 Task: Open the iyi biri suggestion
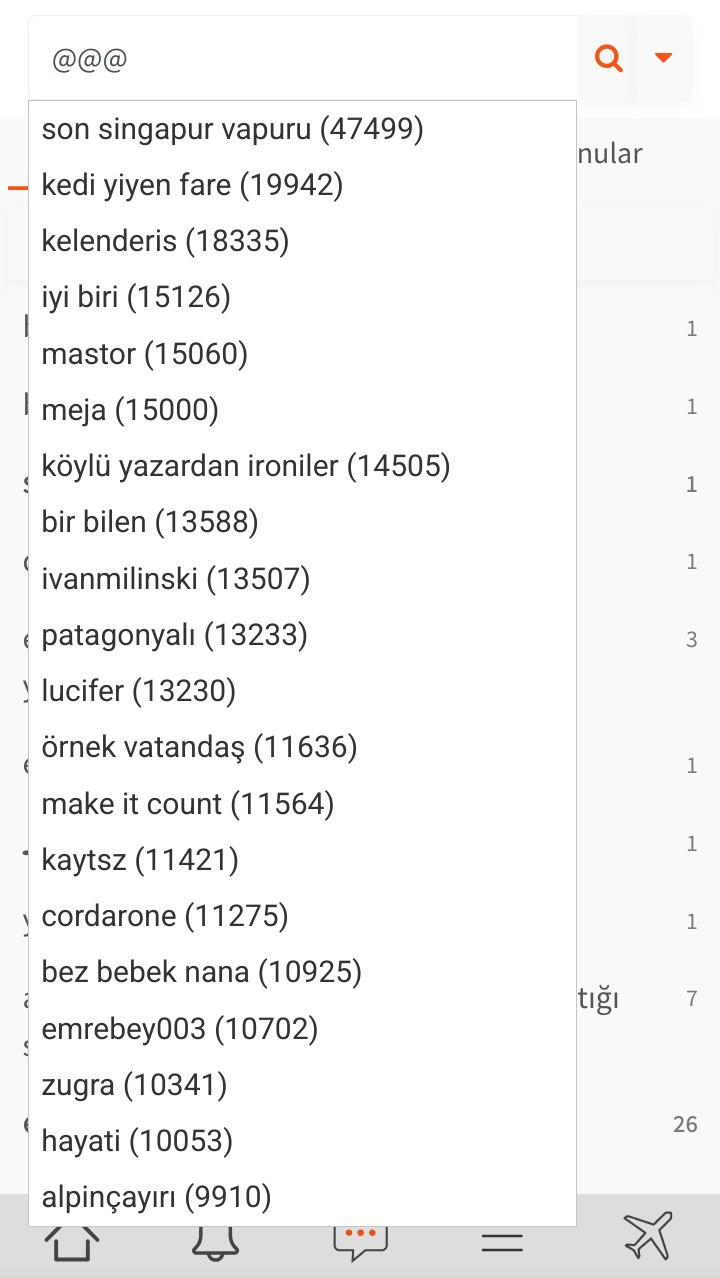(302, 297)
